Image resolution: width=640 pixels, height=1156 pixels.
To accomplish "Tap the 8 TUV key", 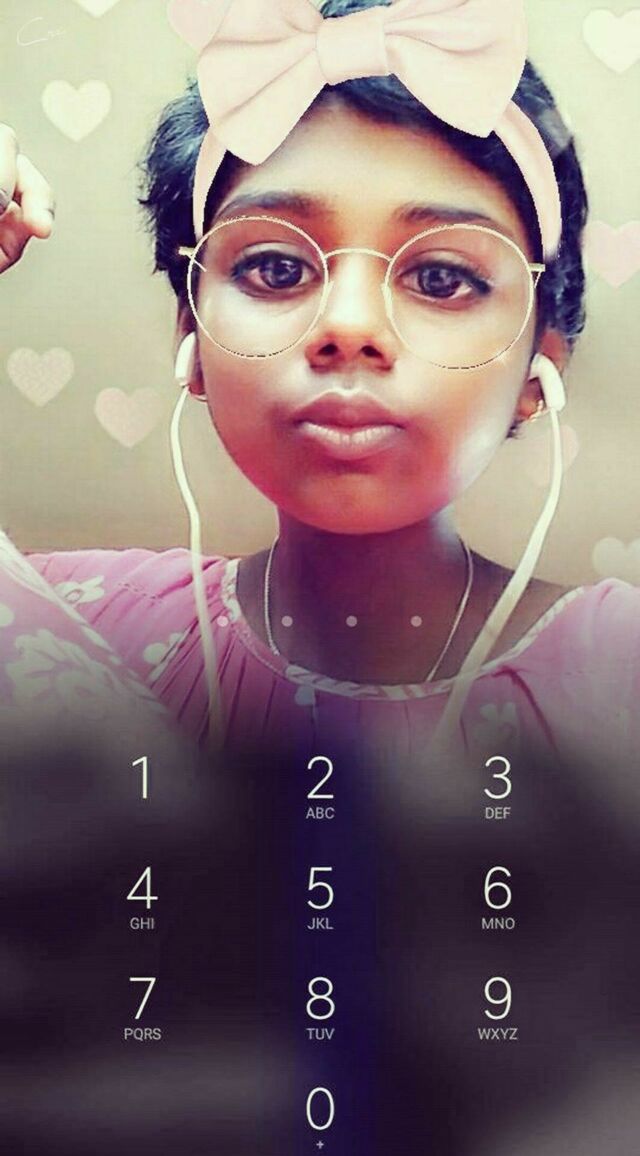I will tap(320, 1009).
